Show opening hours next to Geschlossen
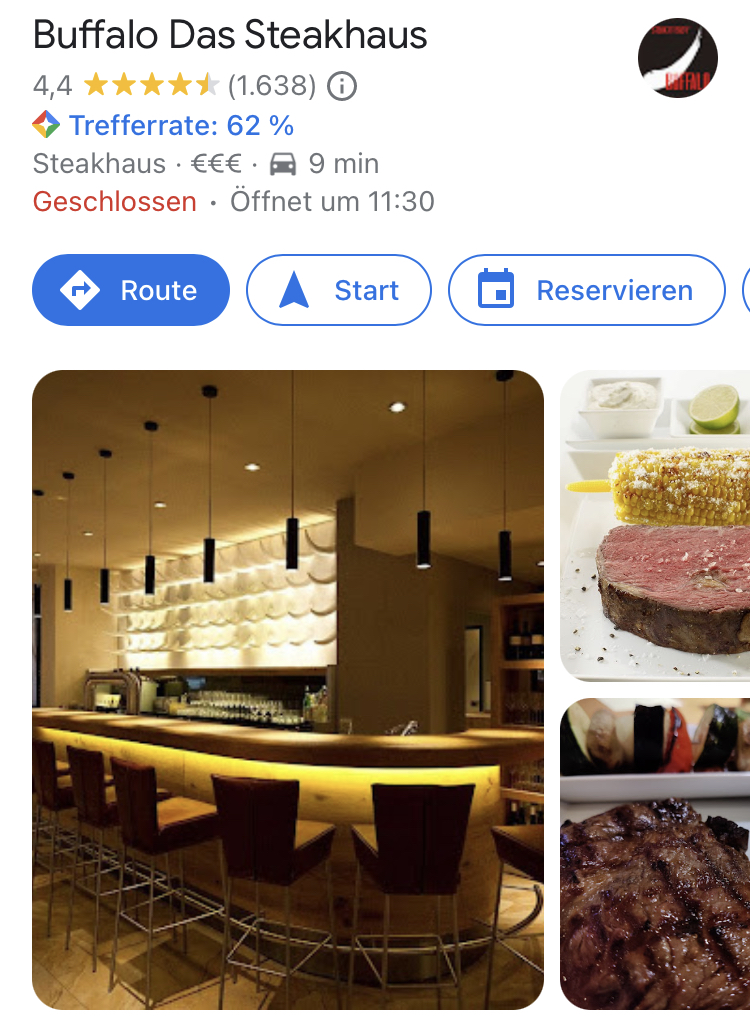Image resolution: width=750 pixels, height=1016 pixels. [332, 202]
